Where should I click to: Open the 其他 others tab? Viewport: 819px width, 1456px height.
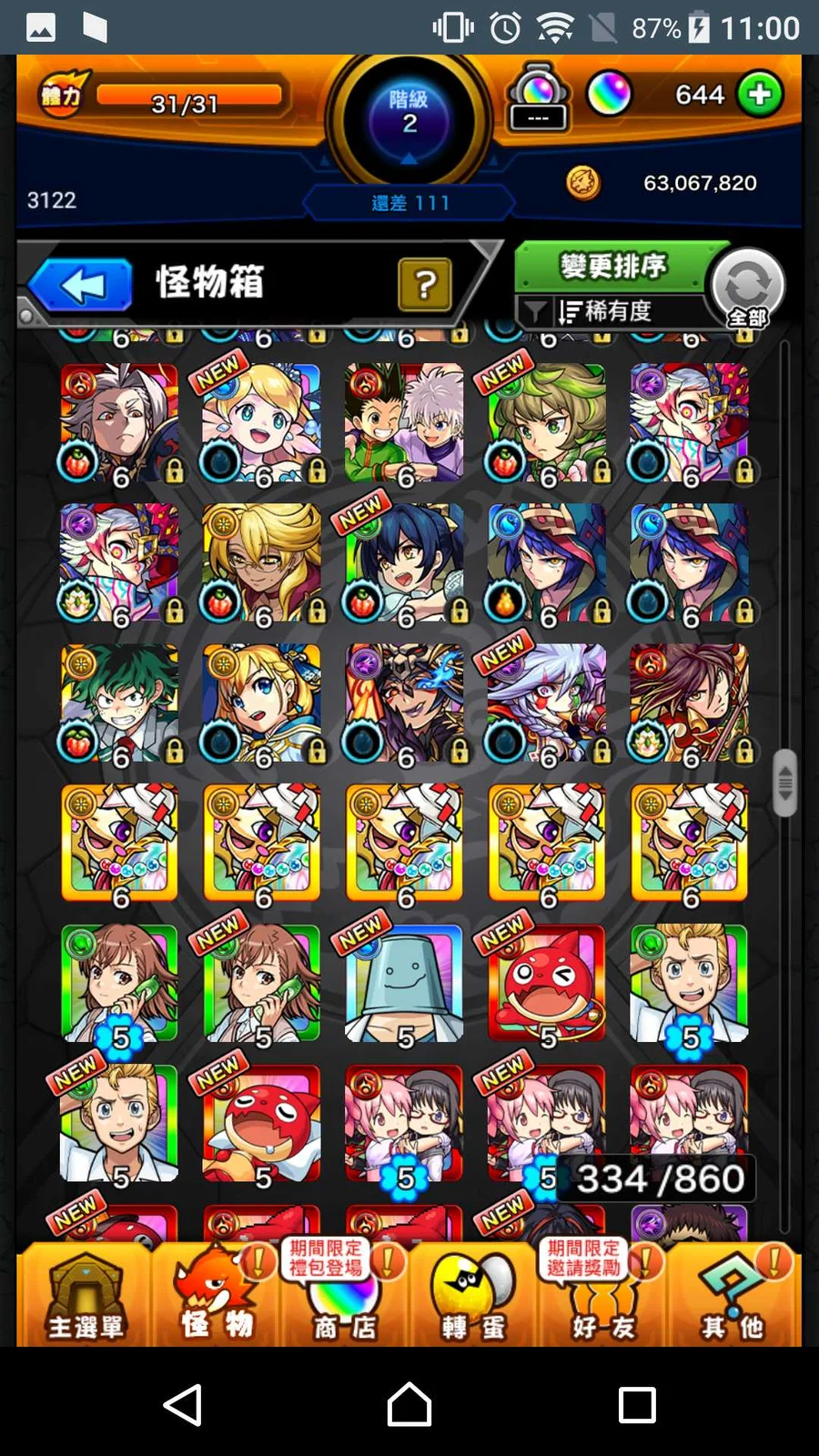[733, 1294]
